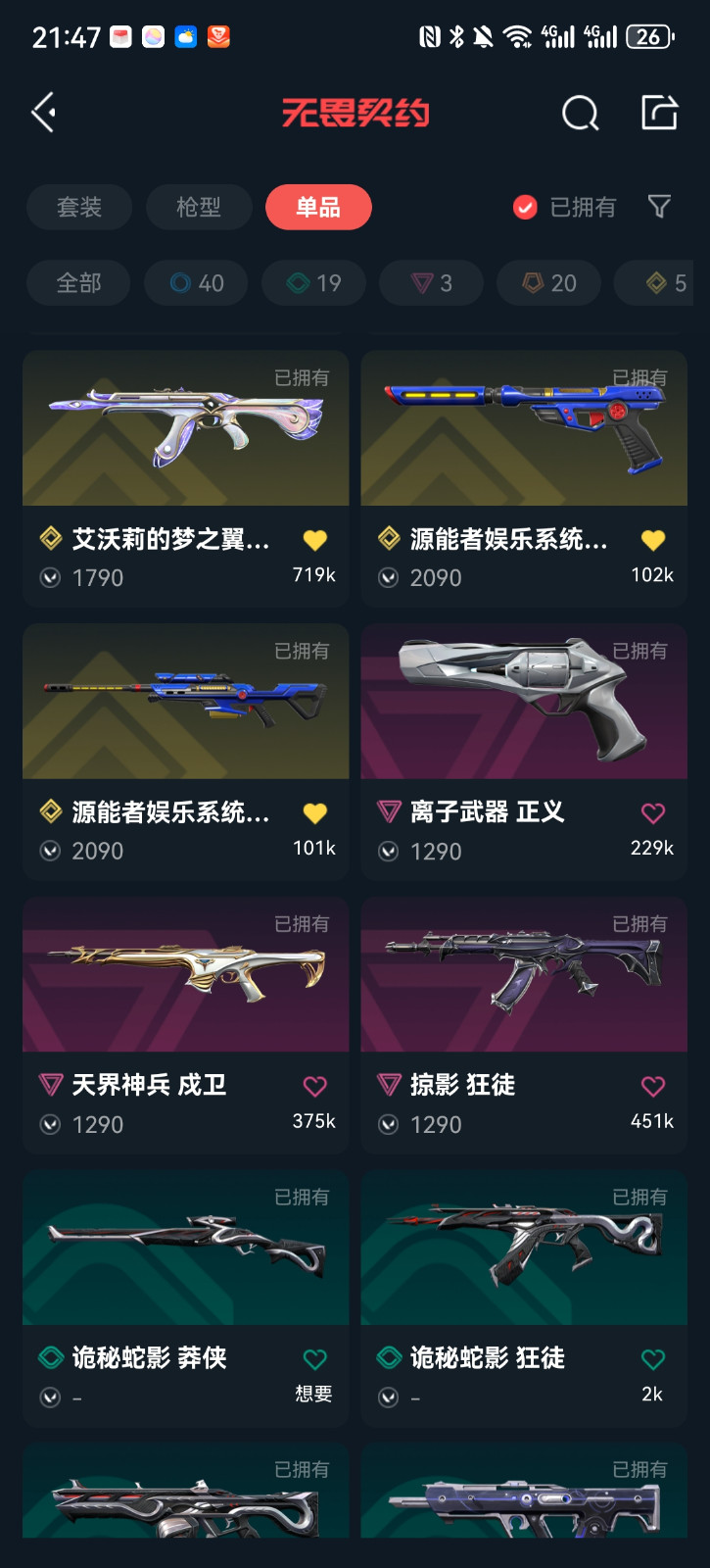Viewport: 710px width, 1568px height.
Task: Filter by the orange tier chip showing 20
Action: pos(548,283)
